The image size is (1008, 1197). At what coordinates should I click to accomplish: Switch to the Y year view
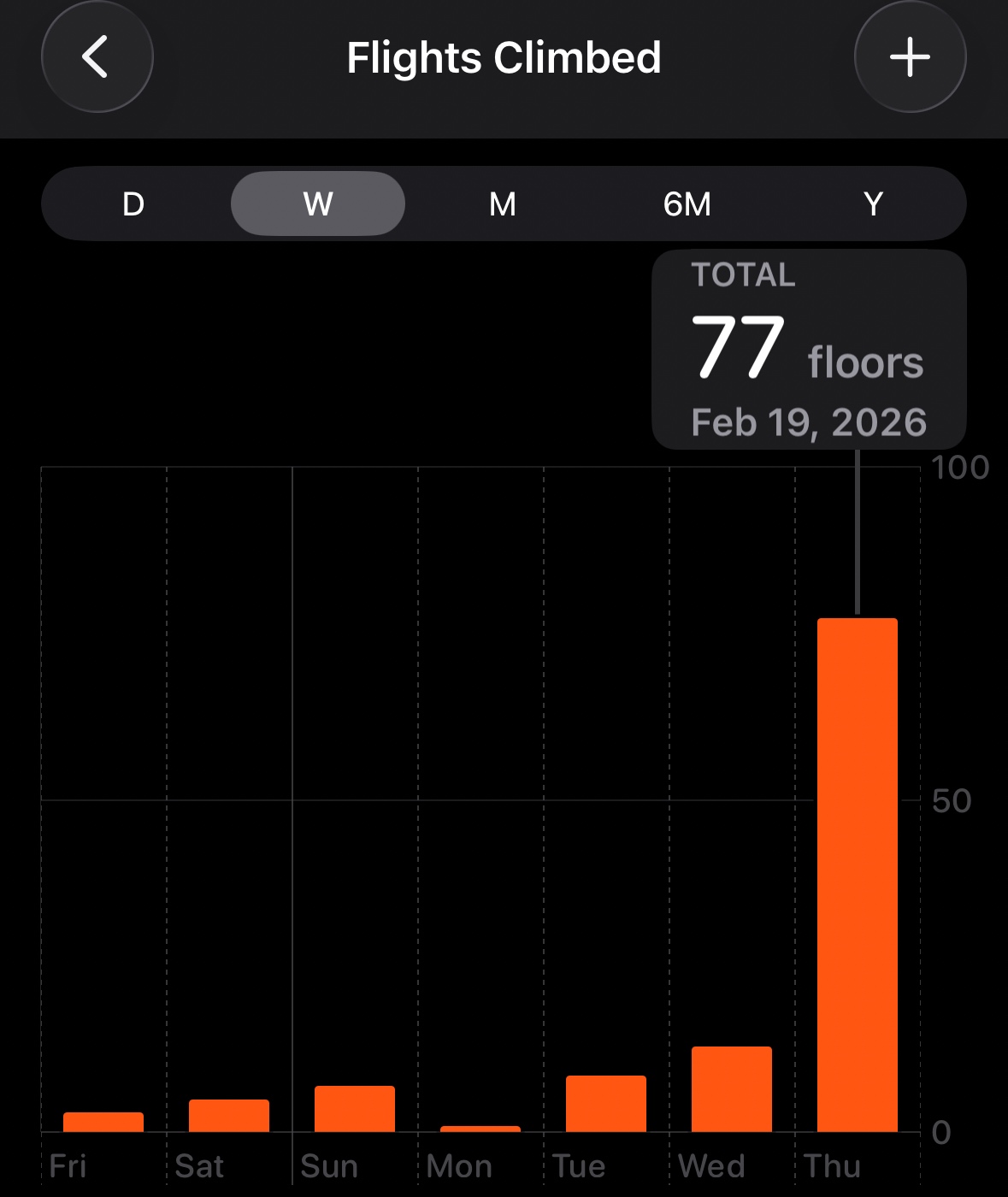click(x=873, y=204)
